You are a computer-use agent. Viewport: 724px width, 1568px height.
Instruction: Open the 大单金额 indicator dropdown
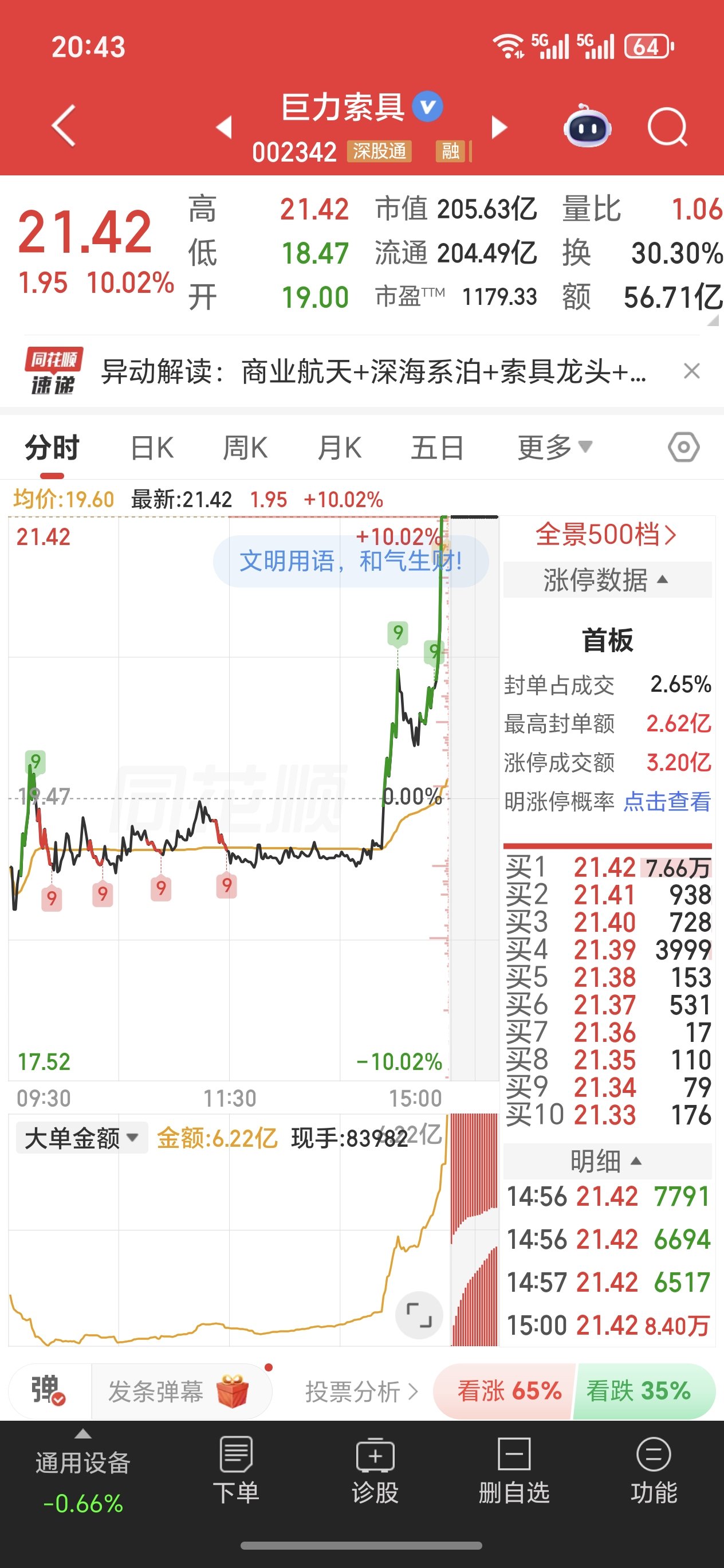[x=81, y=1138]
